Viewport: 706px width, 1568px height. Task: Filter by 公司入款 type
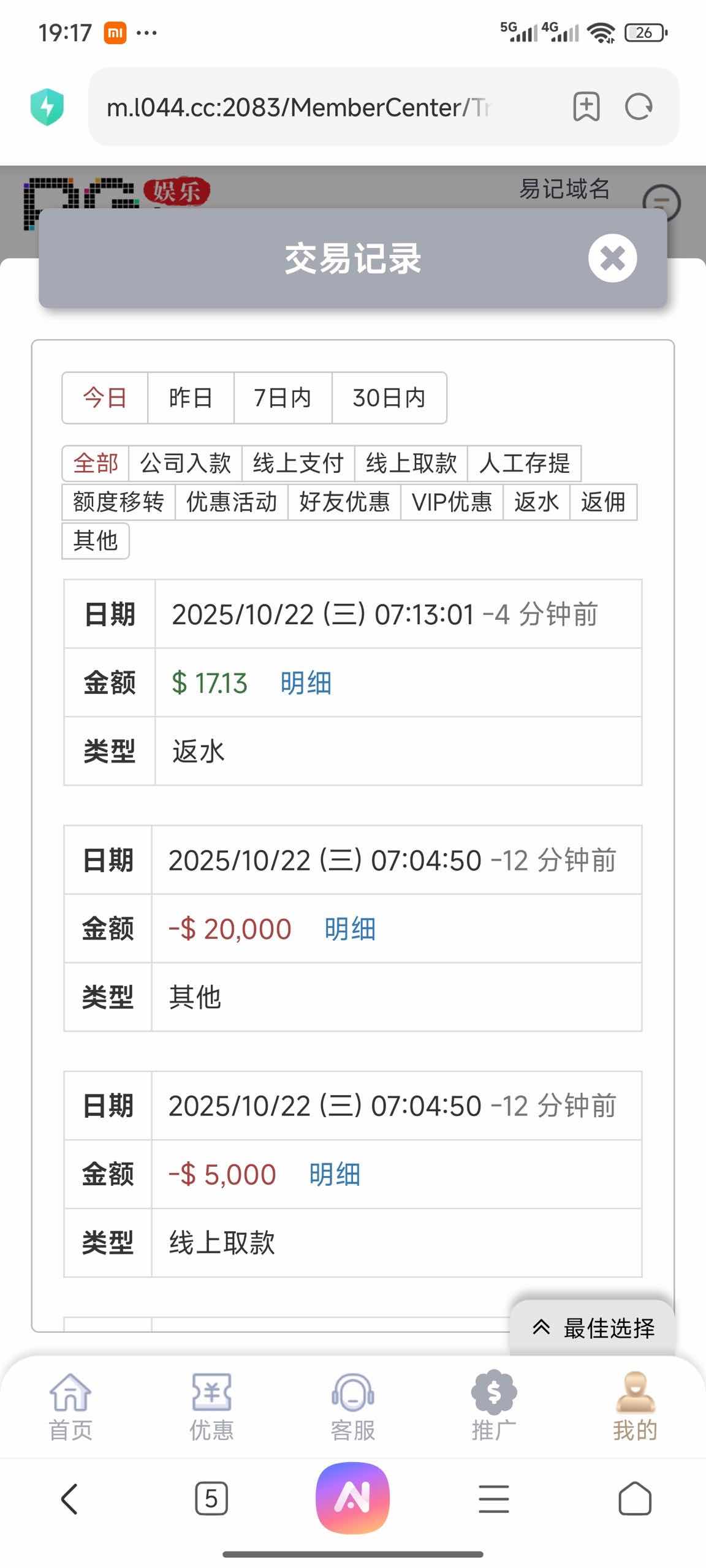click(x=185, y=463)
